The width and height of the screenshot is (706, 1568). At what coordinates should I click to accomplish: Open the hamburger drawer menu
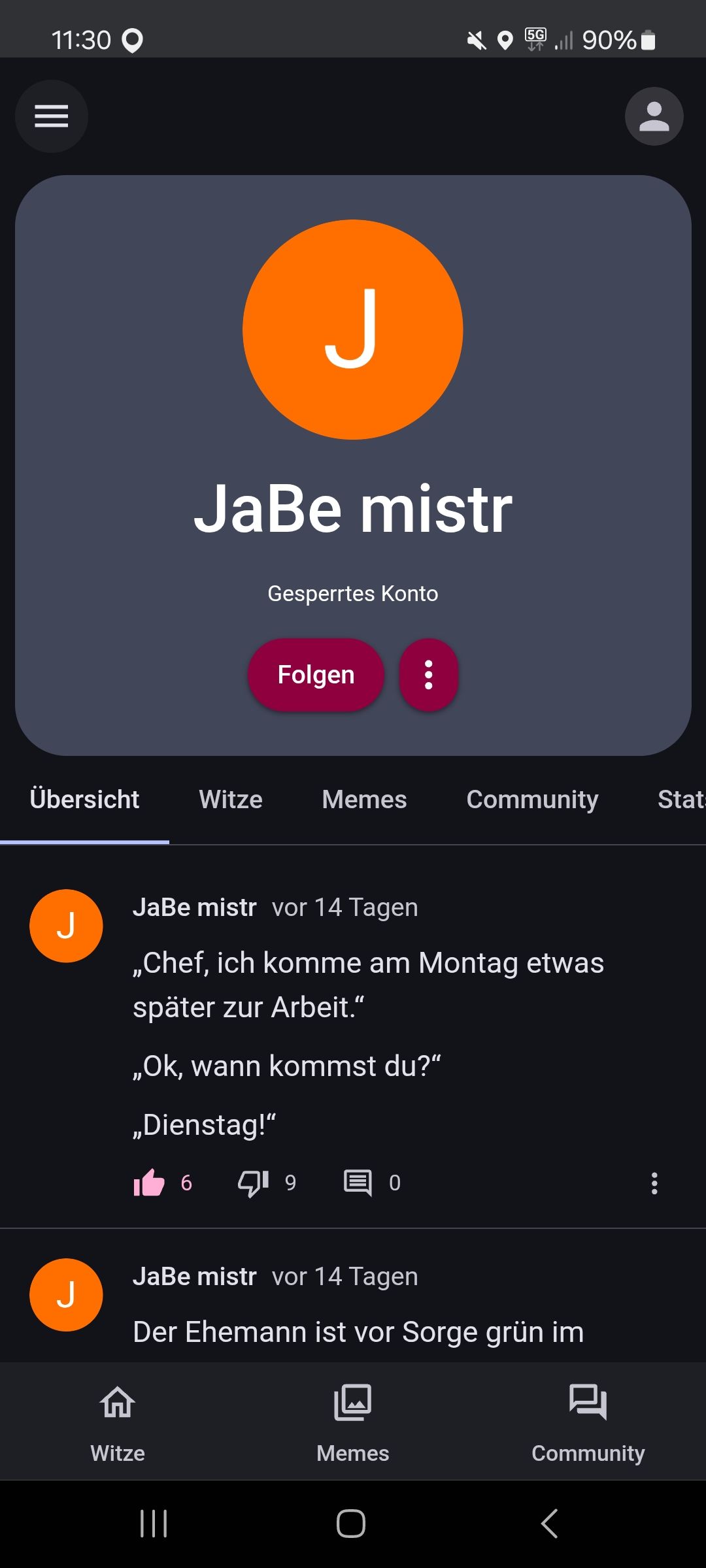[52, 116]
